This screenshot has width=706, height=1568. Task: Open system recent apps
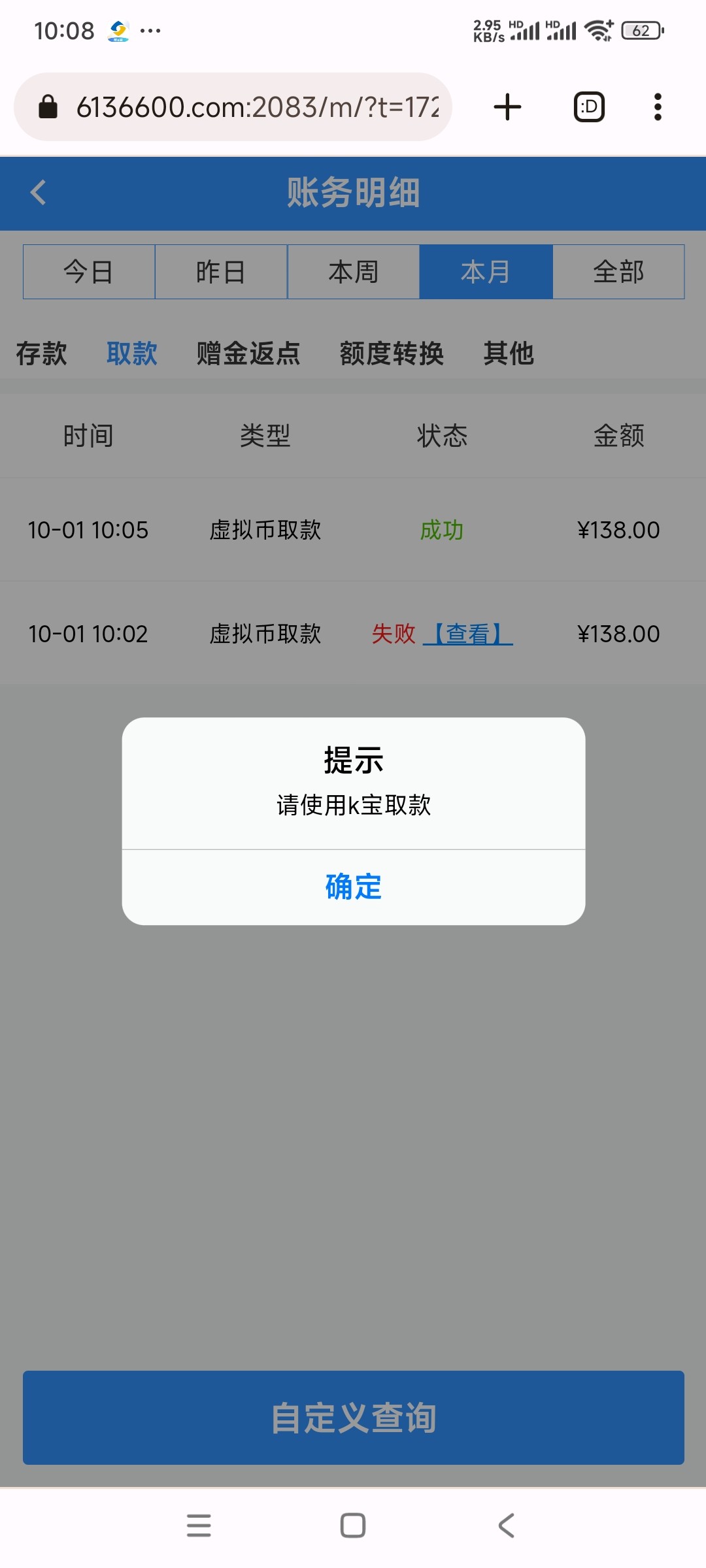pos(199,1526)
